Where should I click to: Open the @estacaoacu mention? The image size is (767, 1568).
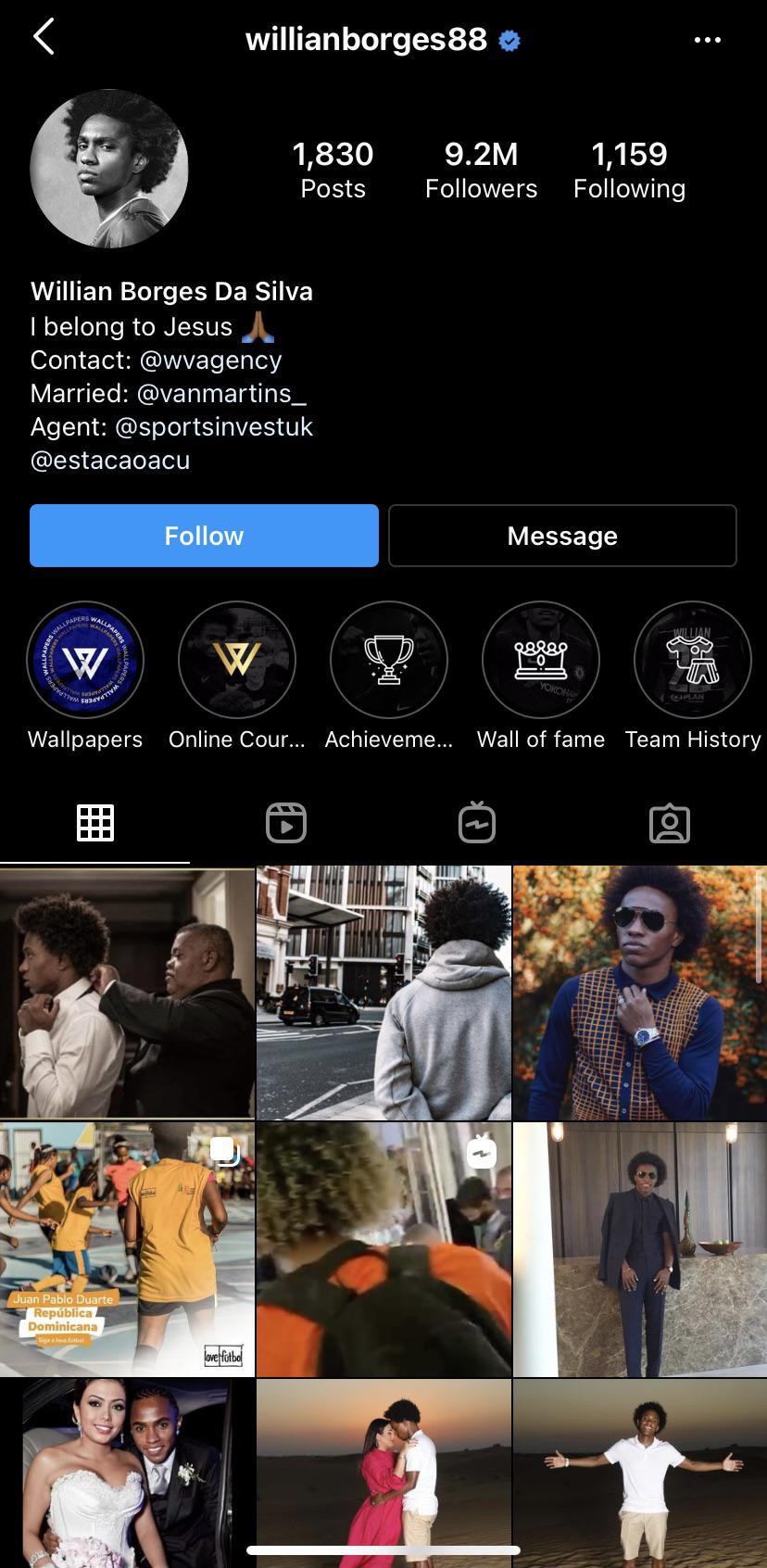110,460
